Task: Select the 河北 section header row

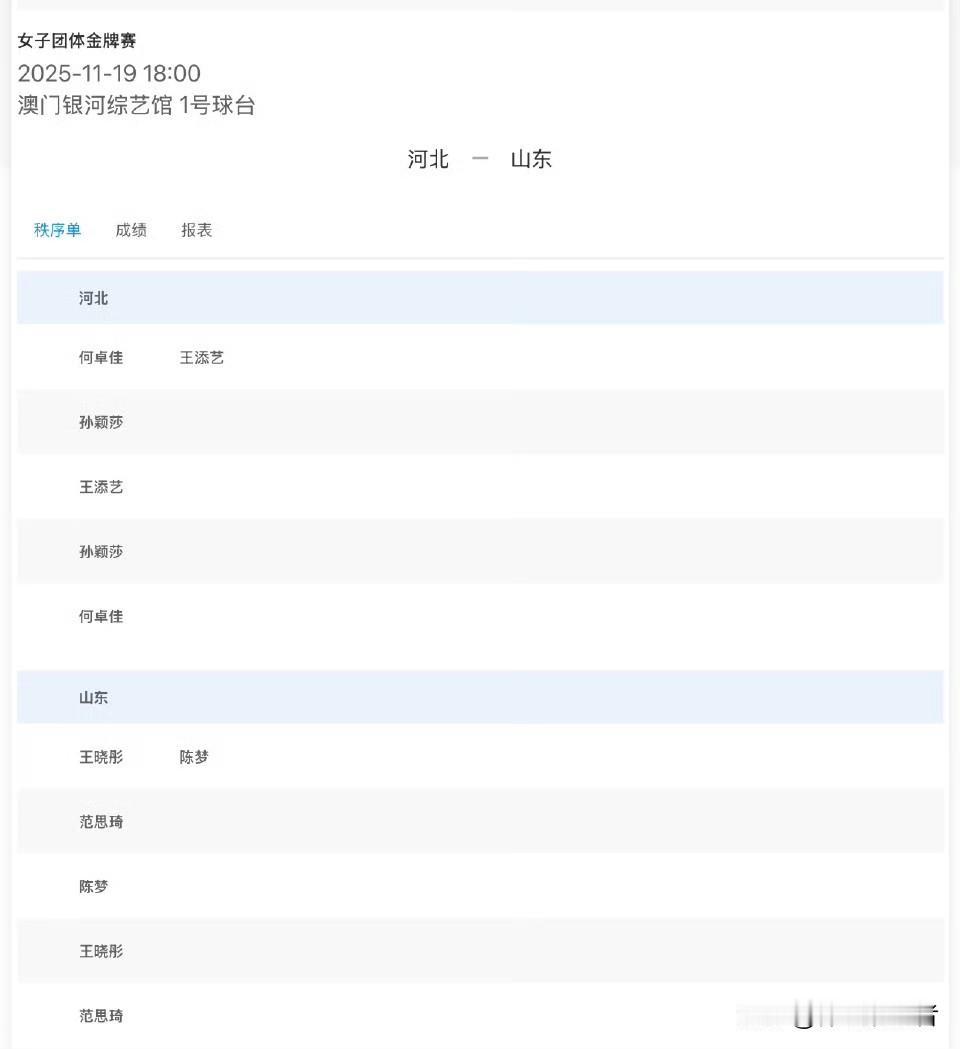Action: click(x=93, y=297)
